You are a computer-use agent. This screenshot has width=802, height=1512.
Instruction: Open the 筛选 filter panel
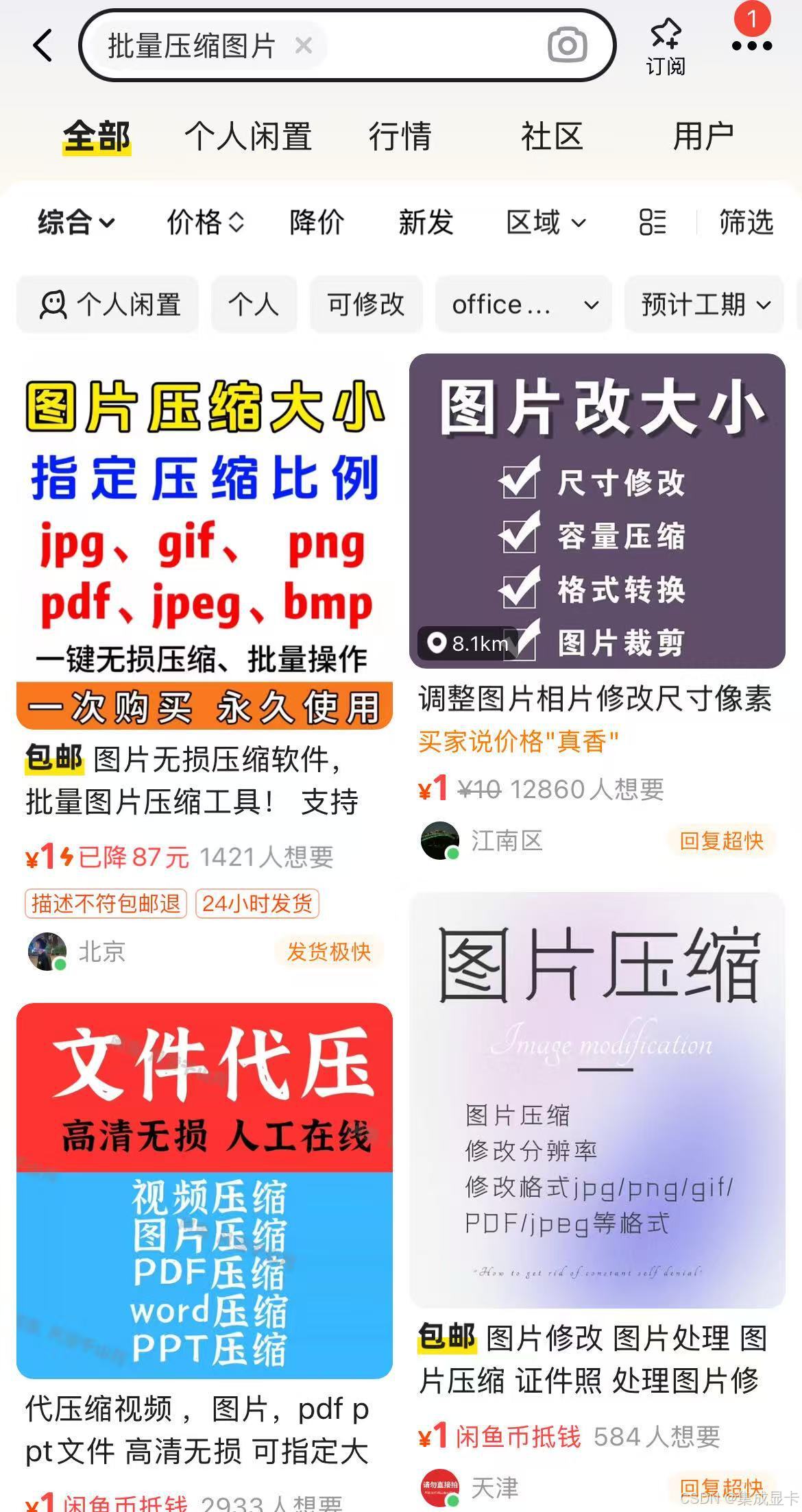(746, 223)
